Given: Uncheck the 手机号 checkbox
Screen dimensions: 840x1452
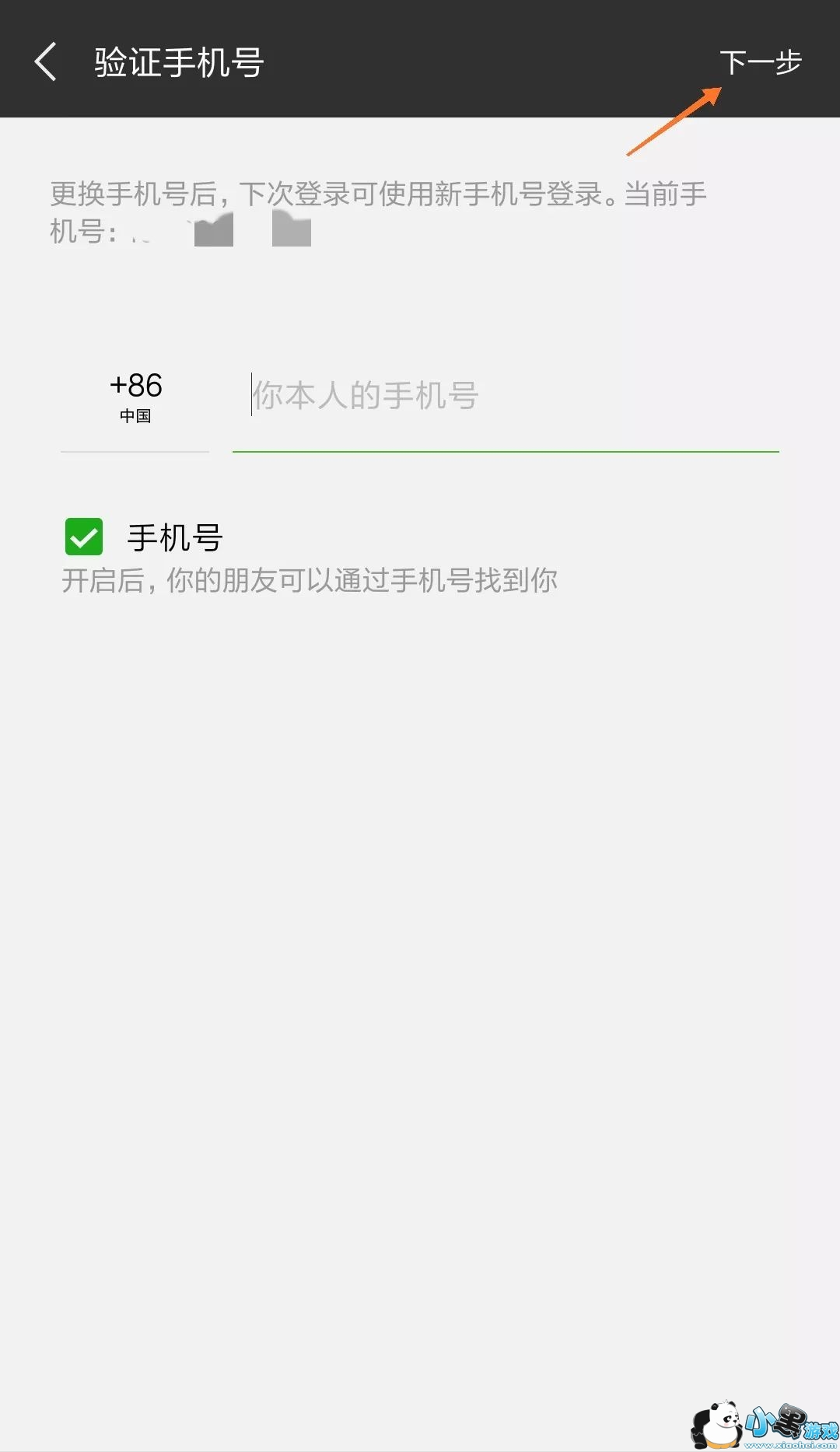Looking at the screenshot, I should coord(84,537).
